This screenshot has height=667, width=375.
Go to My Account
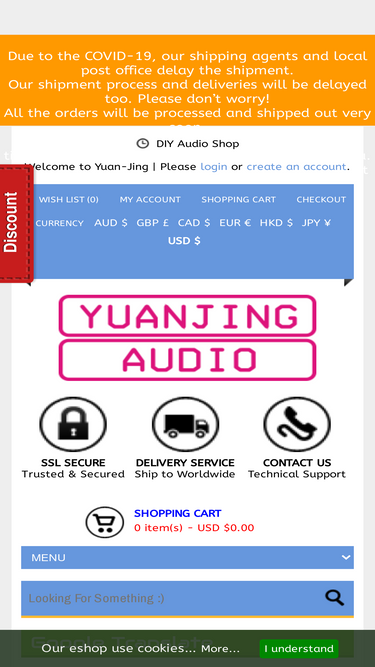pos(150,200)
